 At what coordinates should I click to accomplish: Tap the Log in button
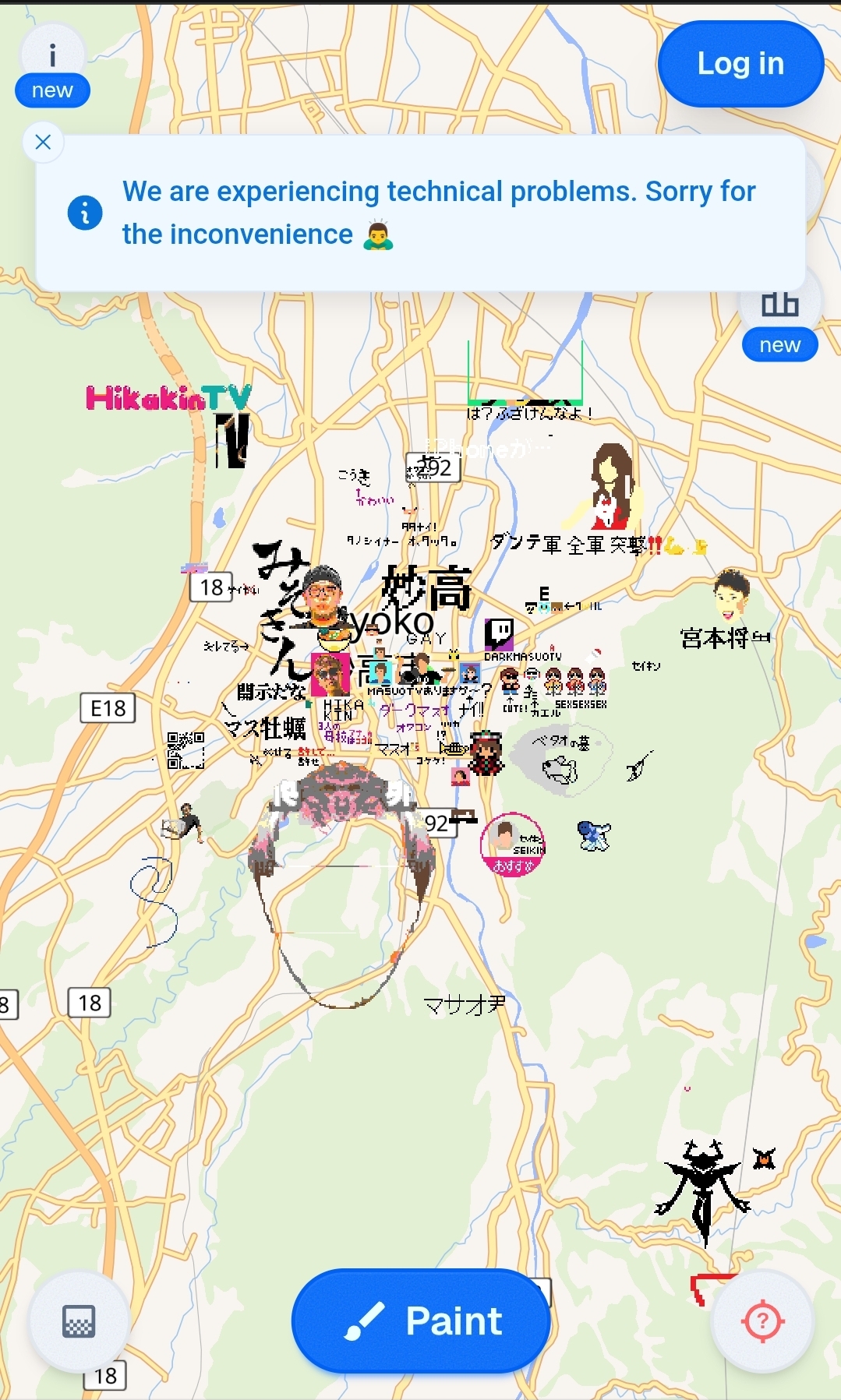[x=740, y=64]
